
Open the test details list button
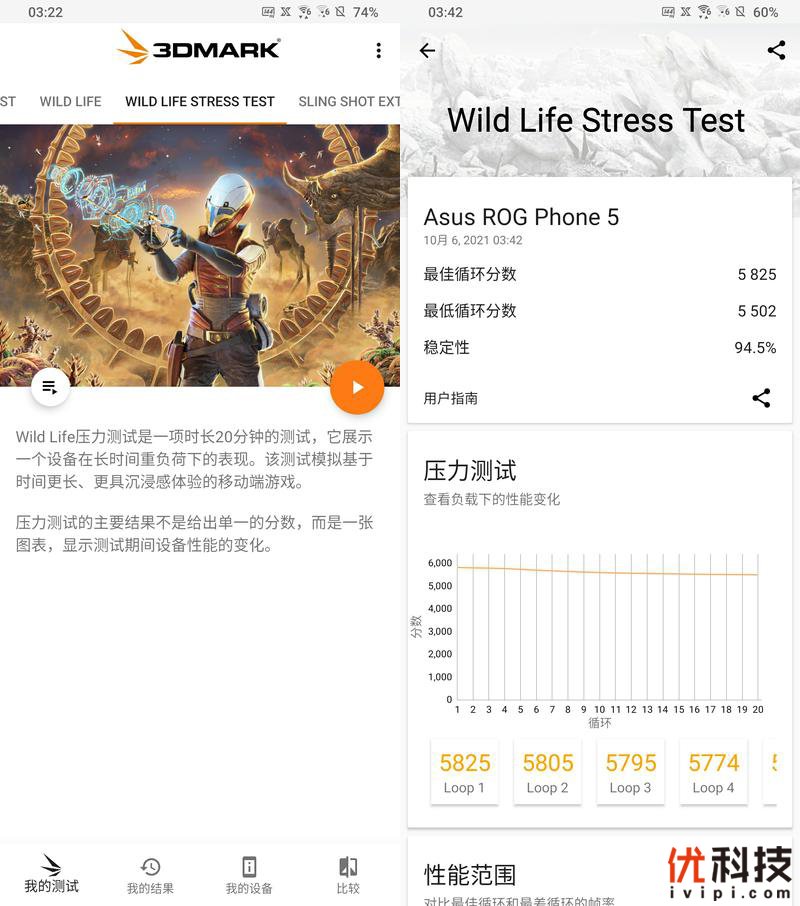pyautogui.click(x=50, y=387)
